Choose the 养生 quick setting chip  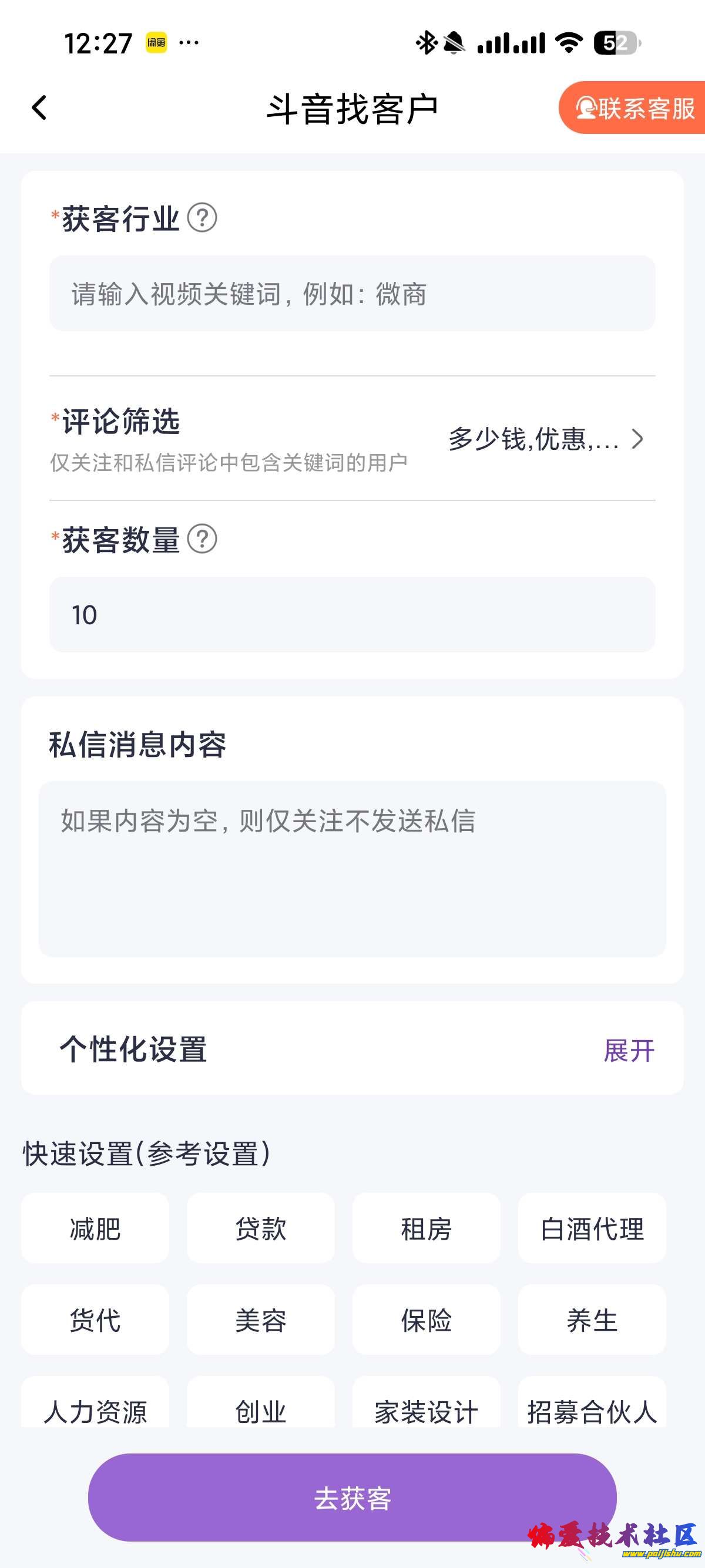click(592, 1320)
